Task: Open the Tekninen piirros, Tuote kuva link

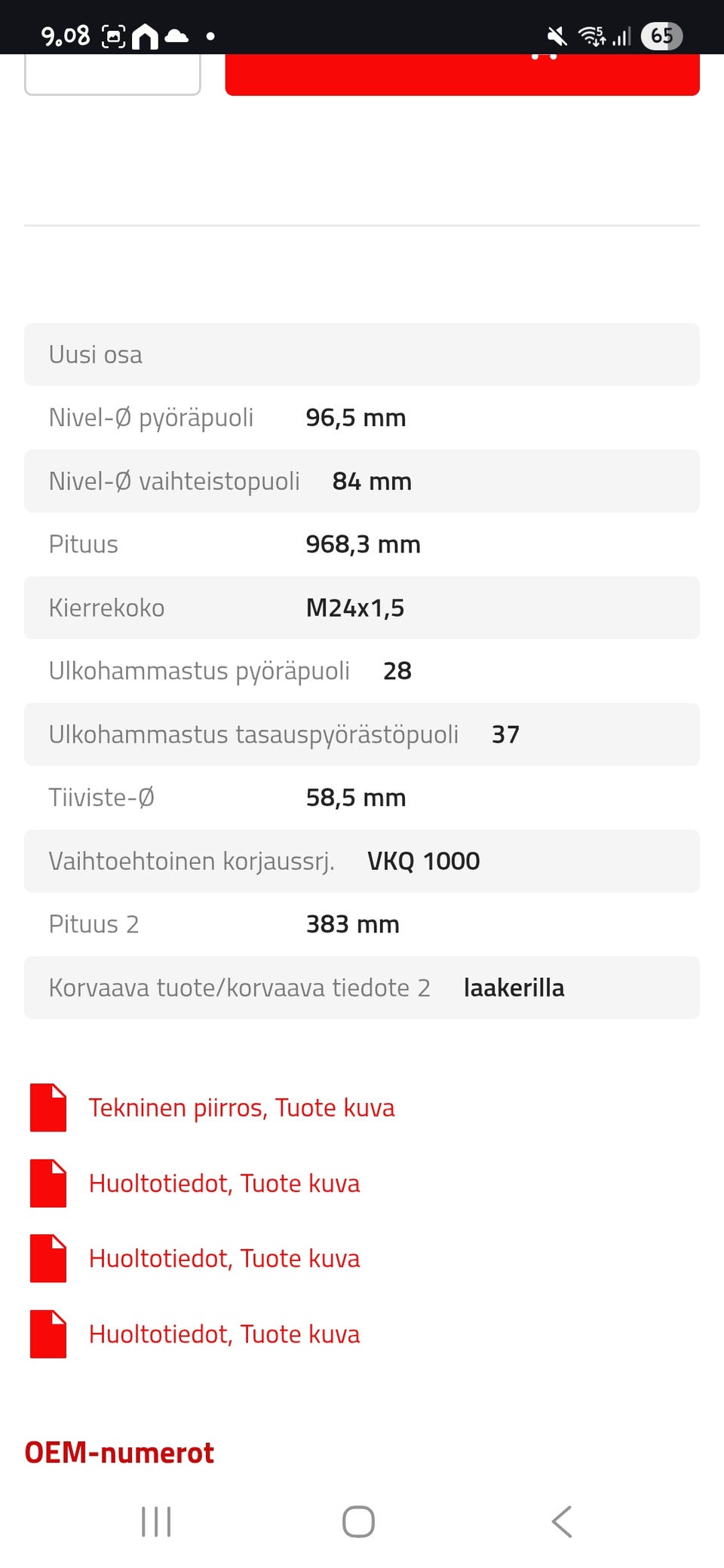Action: click(x=242, y=1107)
